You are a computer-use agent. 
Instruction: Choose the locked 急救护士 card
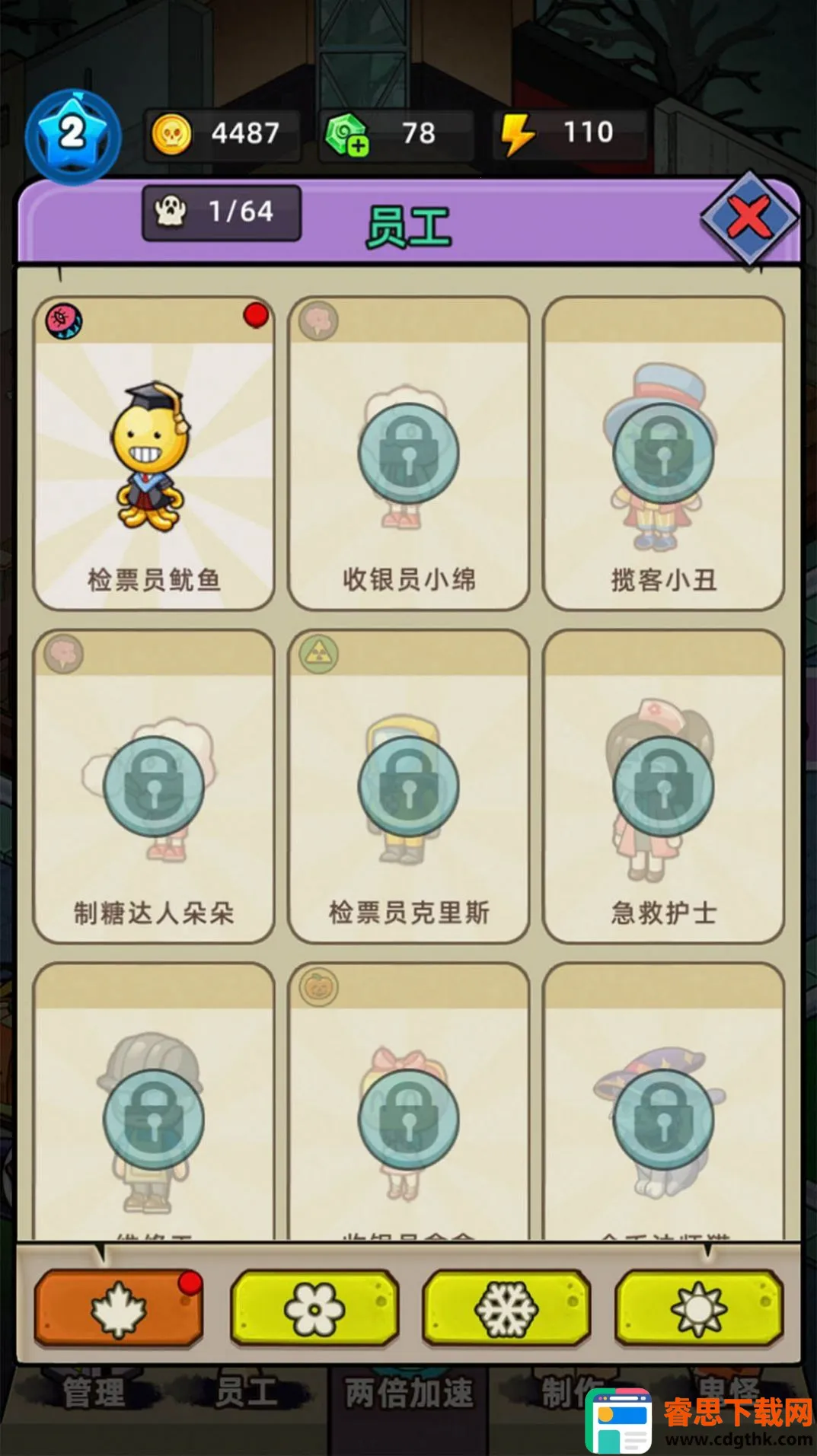click(663, 786)
